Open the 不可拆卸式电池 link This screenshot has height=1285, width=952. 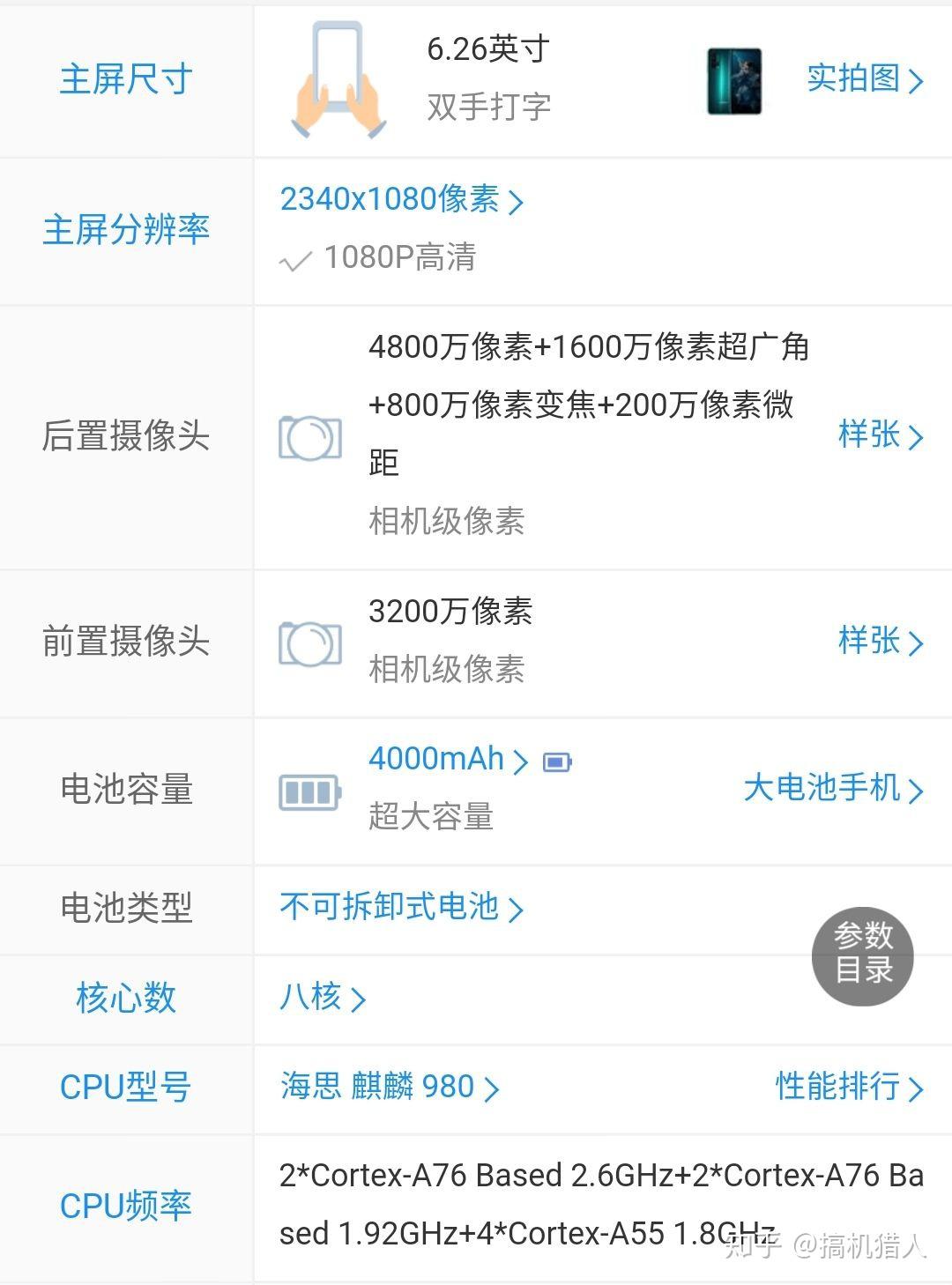click(401, 907)
